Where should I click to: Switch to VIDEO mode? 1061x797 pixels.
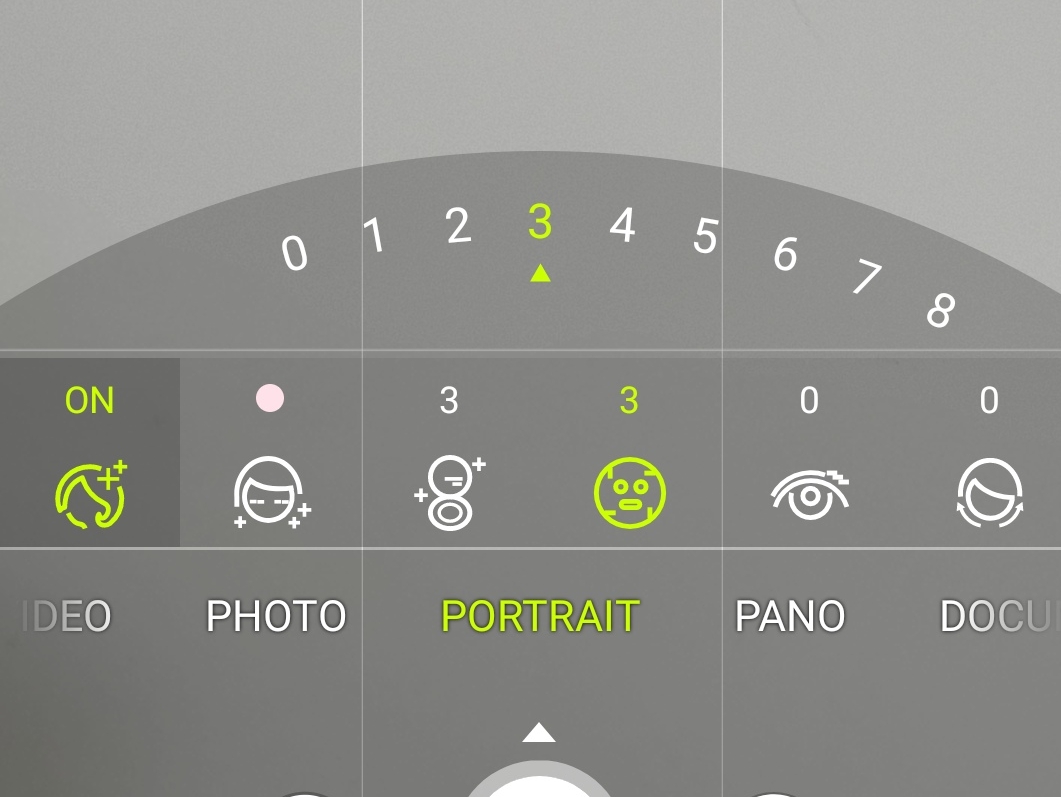[x=66, y=616]
